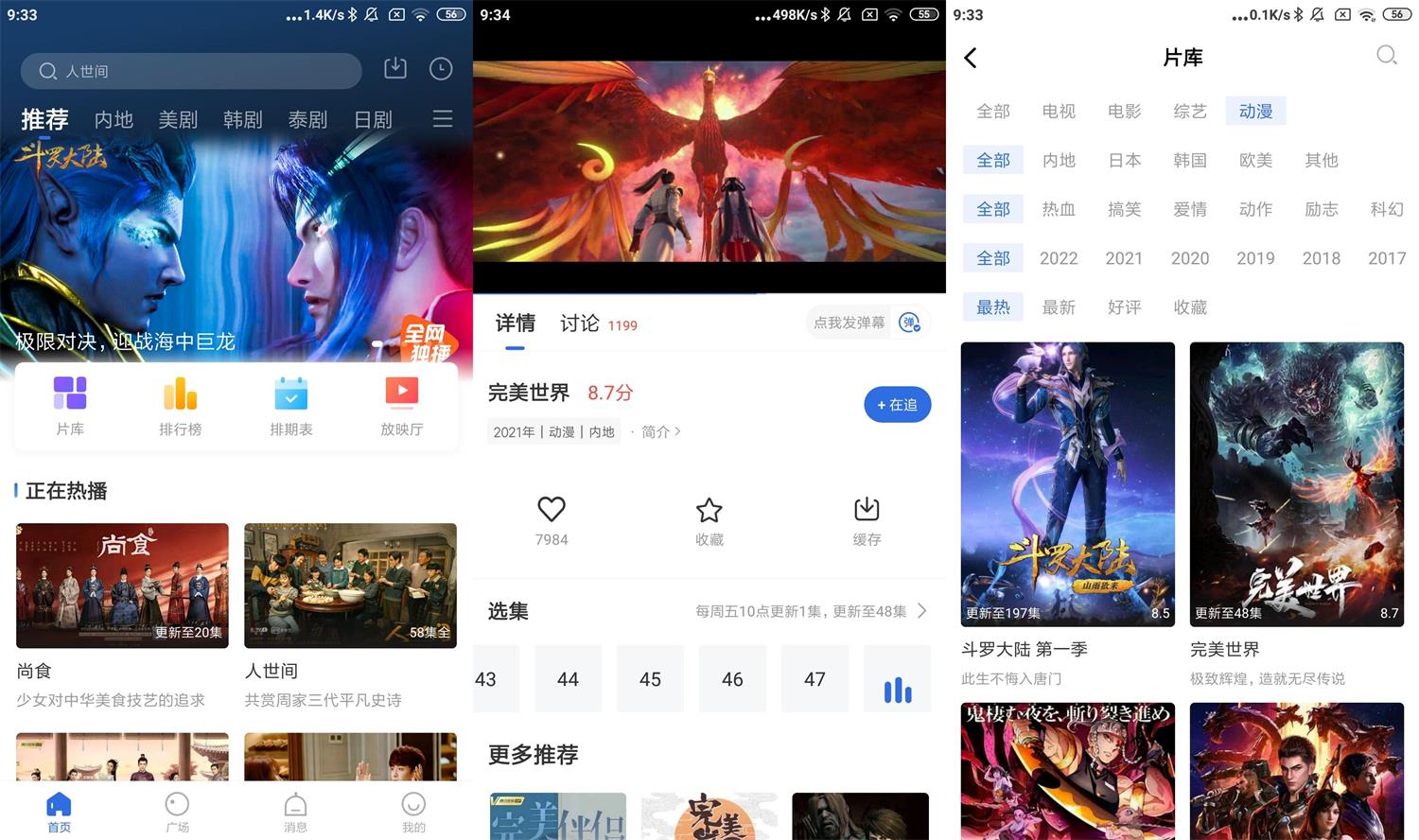Filter by region 日本
This screenshot has width=1419, height=840.
(x=1124, y=161)
